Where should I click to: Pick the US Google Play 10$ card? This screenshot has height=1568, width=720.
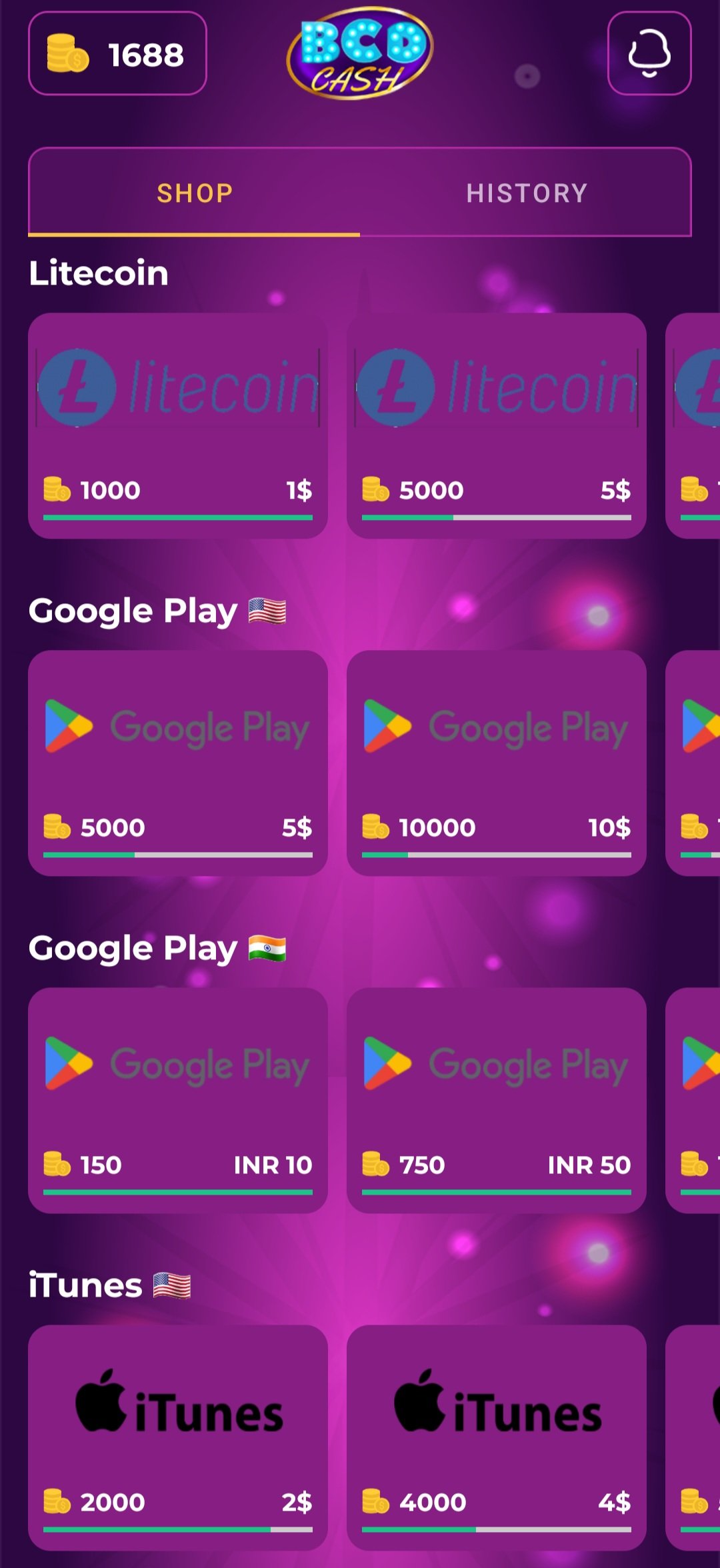(497, 763)
